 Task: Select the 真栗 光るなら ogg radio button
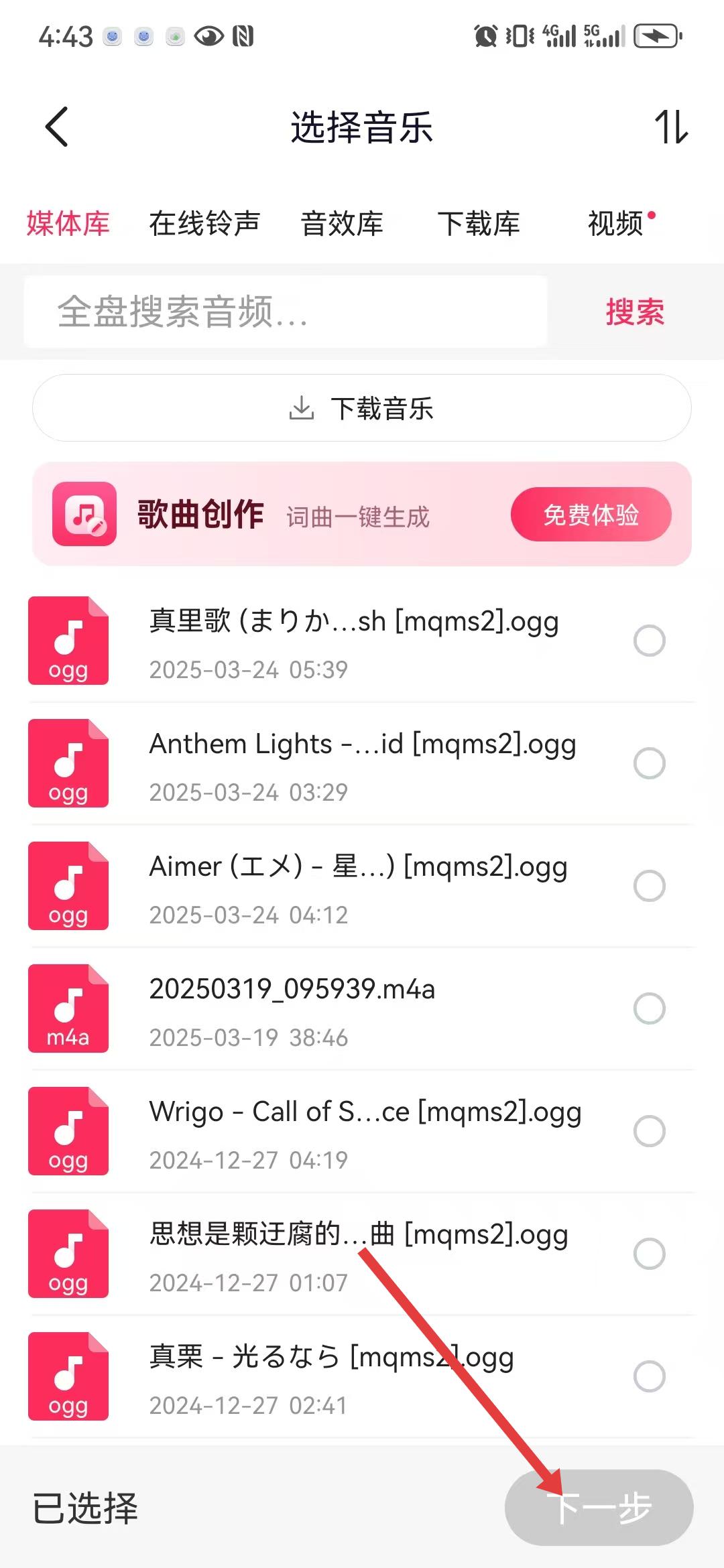click(649, 1376)
